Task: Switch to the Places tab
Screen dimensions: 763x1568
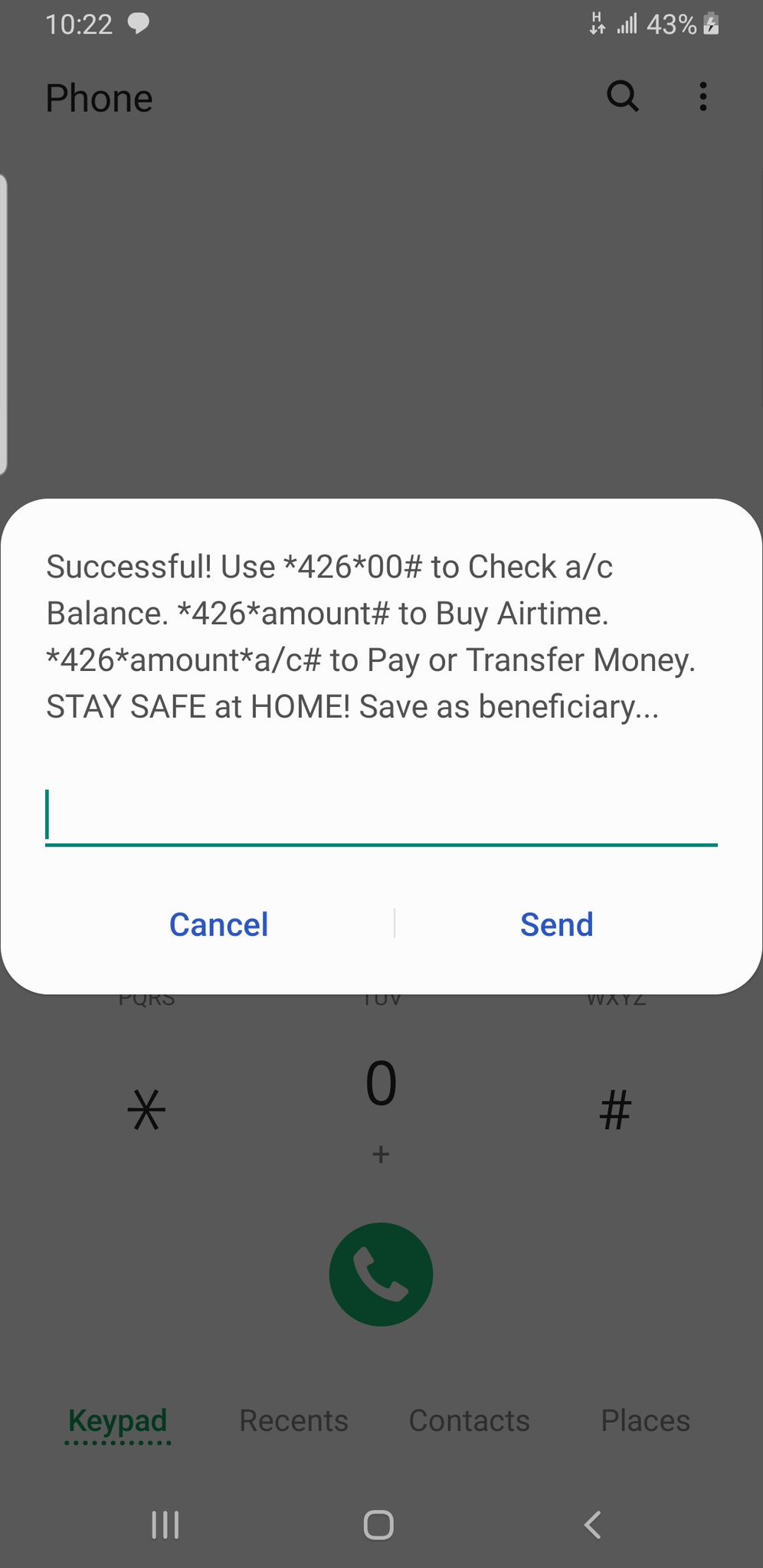Action: [645, 1421]
